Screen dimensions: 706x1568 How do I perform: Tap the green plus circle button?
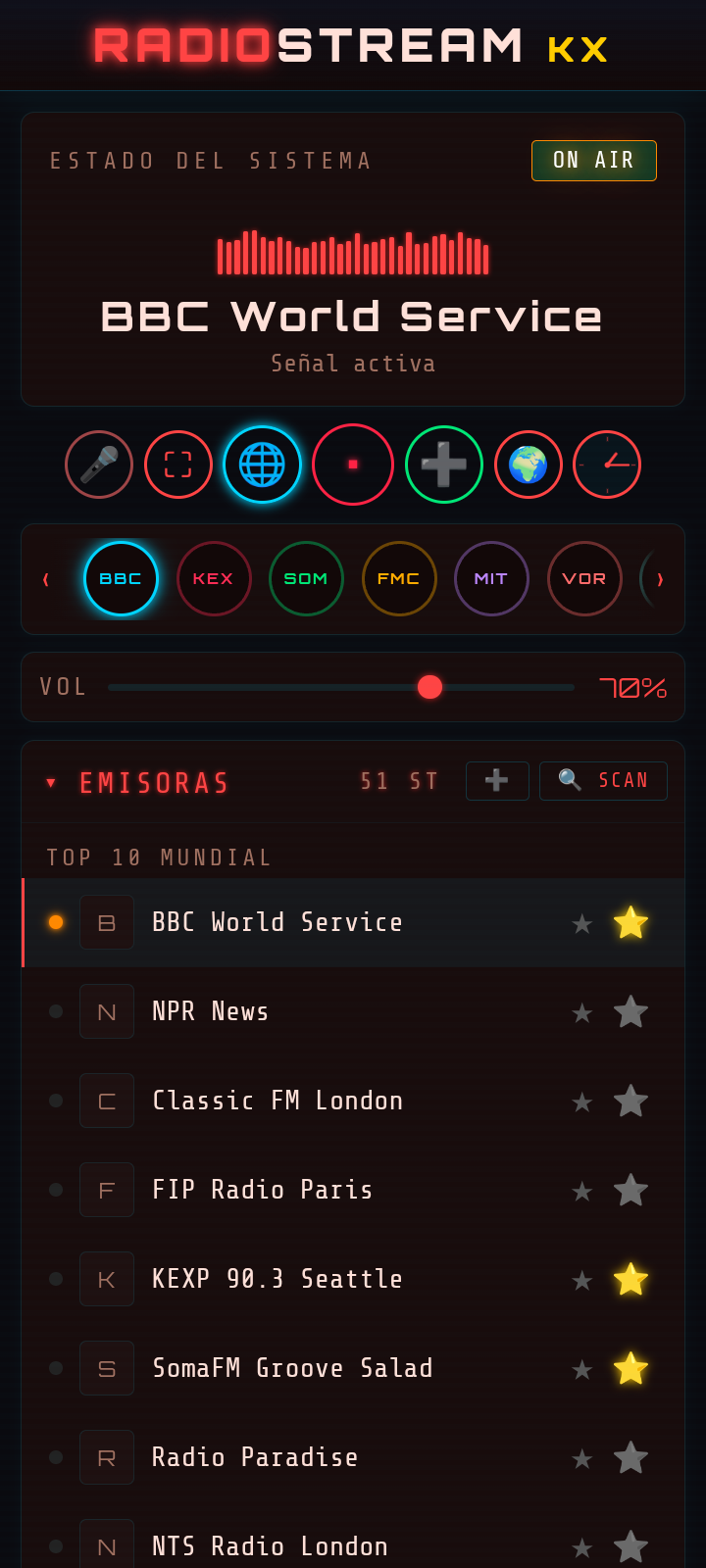click(444, 465)
